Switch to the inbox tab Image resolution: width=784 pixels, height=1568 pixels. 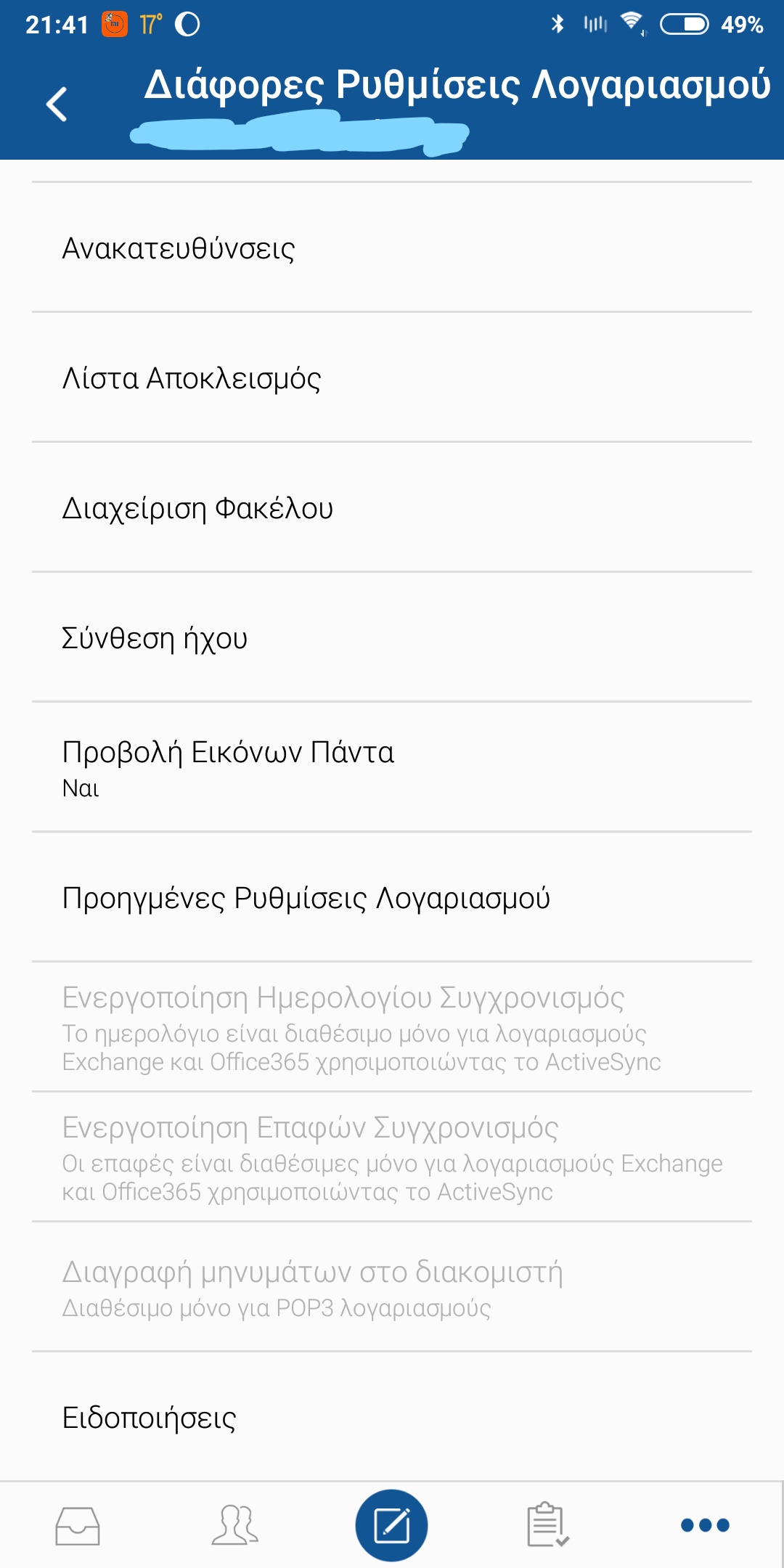78,1525
